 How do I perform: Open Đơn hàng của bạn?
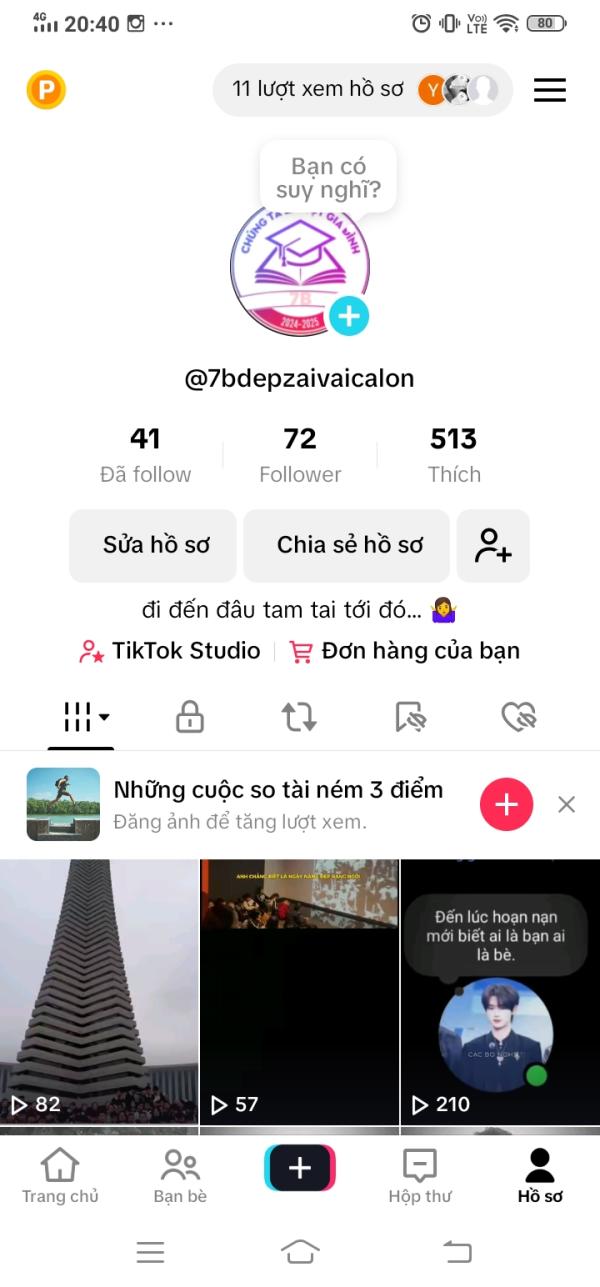point(405,651)
